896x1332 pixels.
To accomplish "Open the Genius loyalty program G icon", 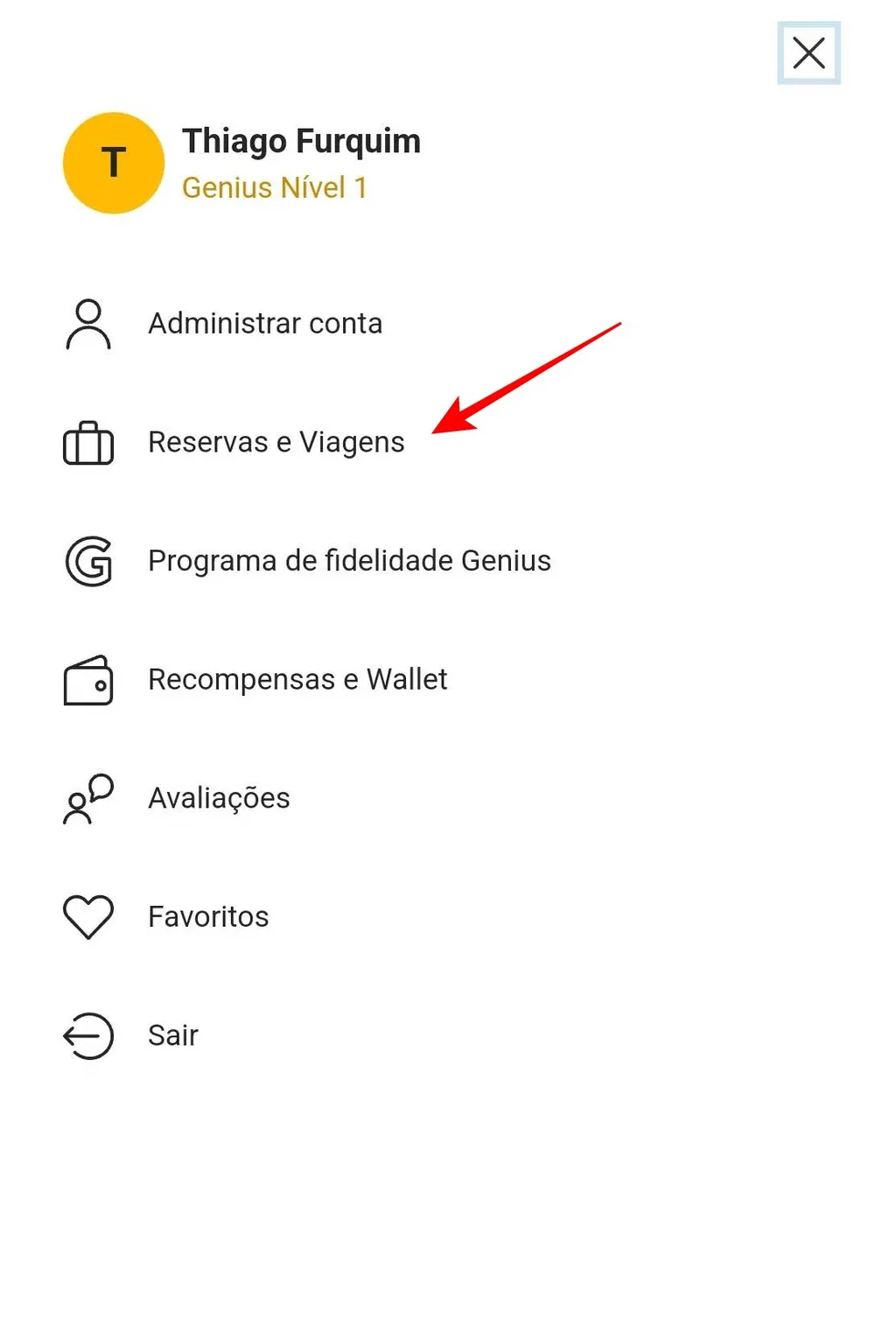I will click(87, 562).
